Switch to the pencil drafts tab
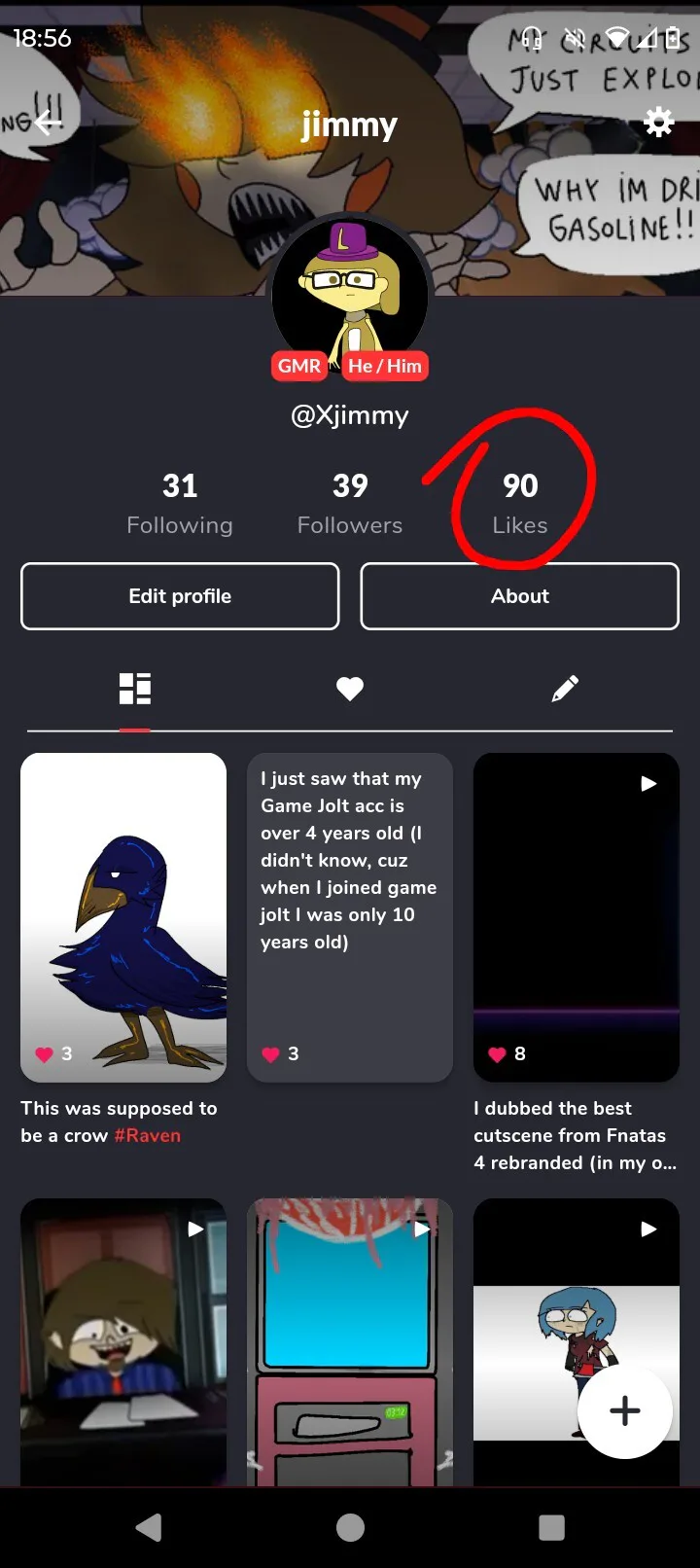Viewport: 700px width, 1568px height. (565, 689)
